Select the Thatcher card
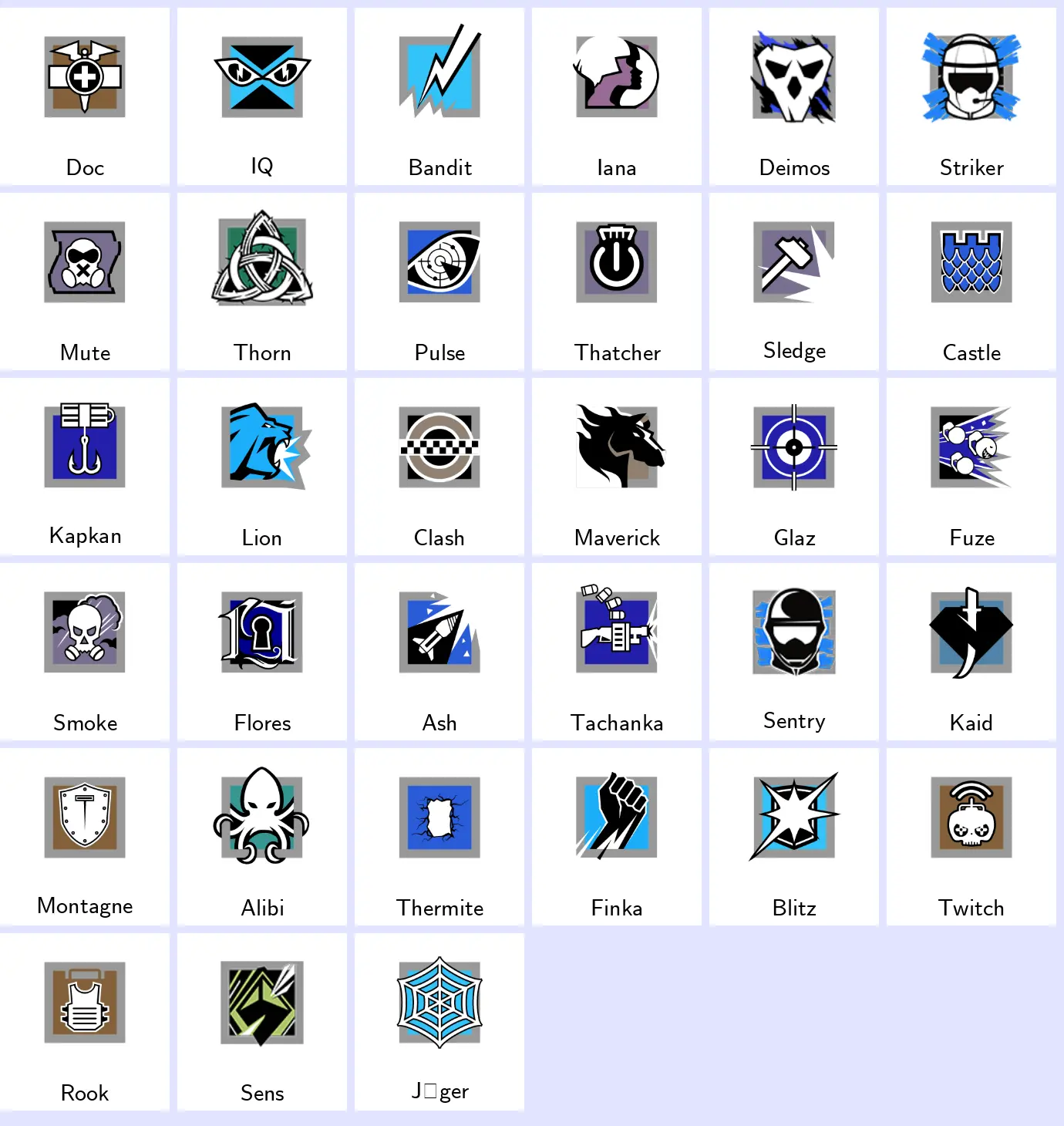This screenshot has height=1126, width=1064. (617, 281)
